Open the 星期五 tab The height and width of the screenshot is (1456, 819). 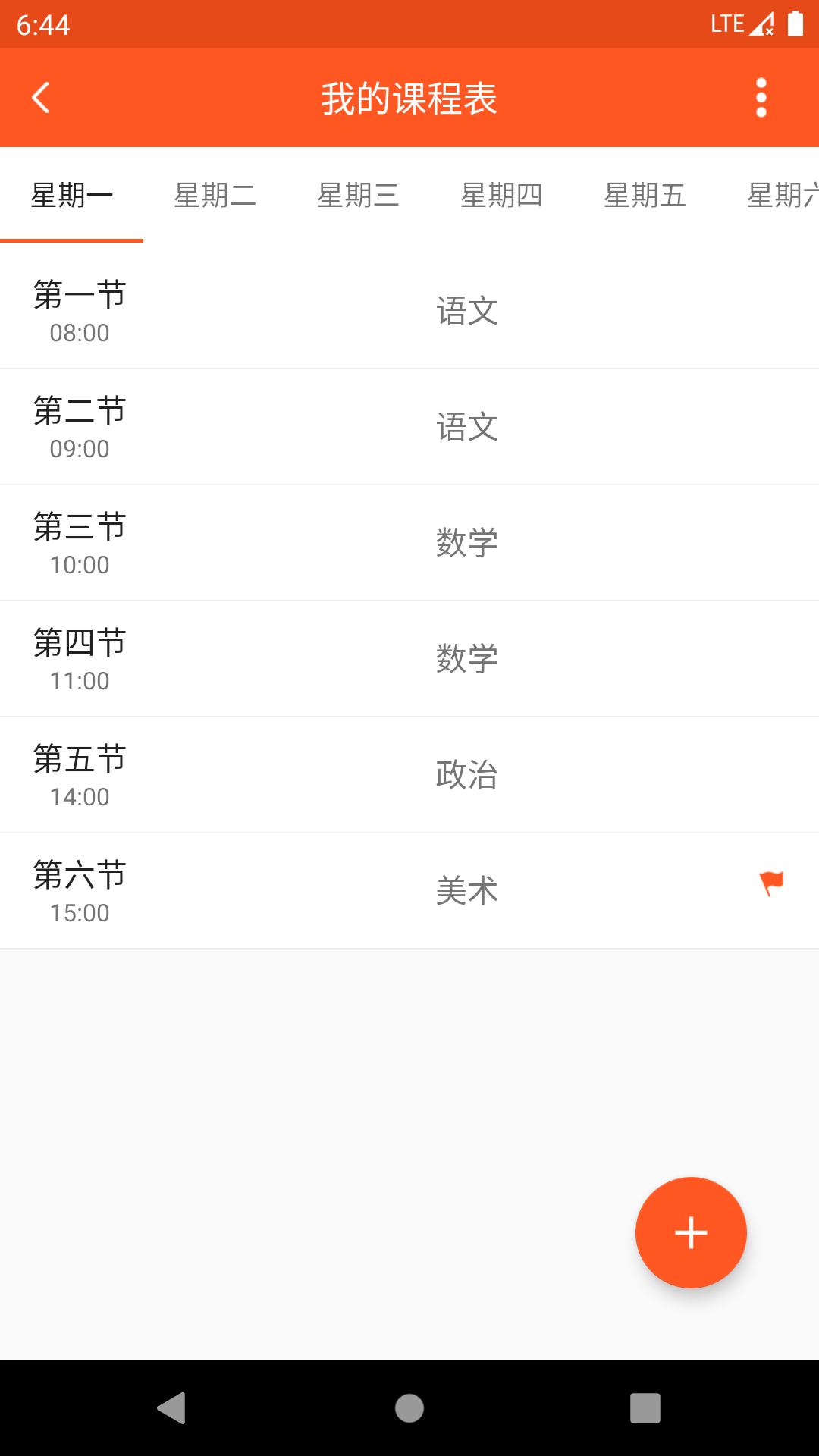coord(645,196)
